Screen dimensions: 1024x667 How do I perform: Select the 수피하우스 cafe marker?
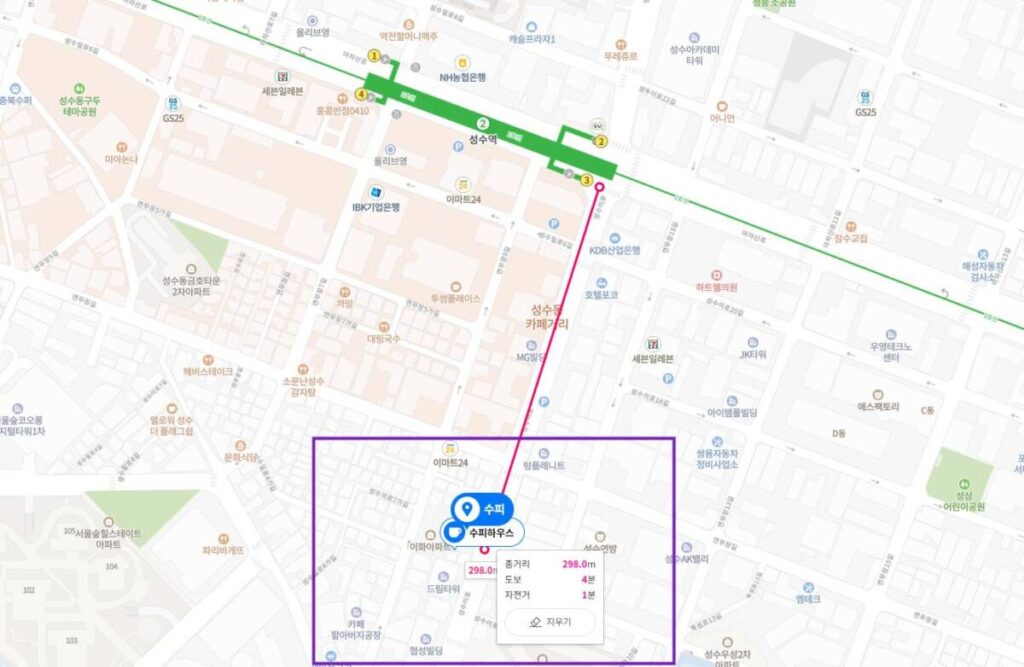[481, 534]
